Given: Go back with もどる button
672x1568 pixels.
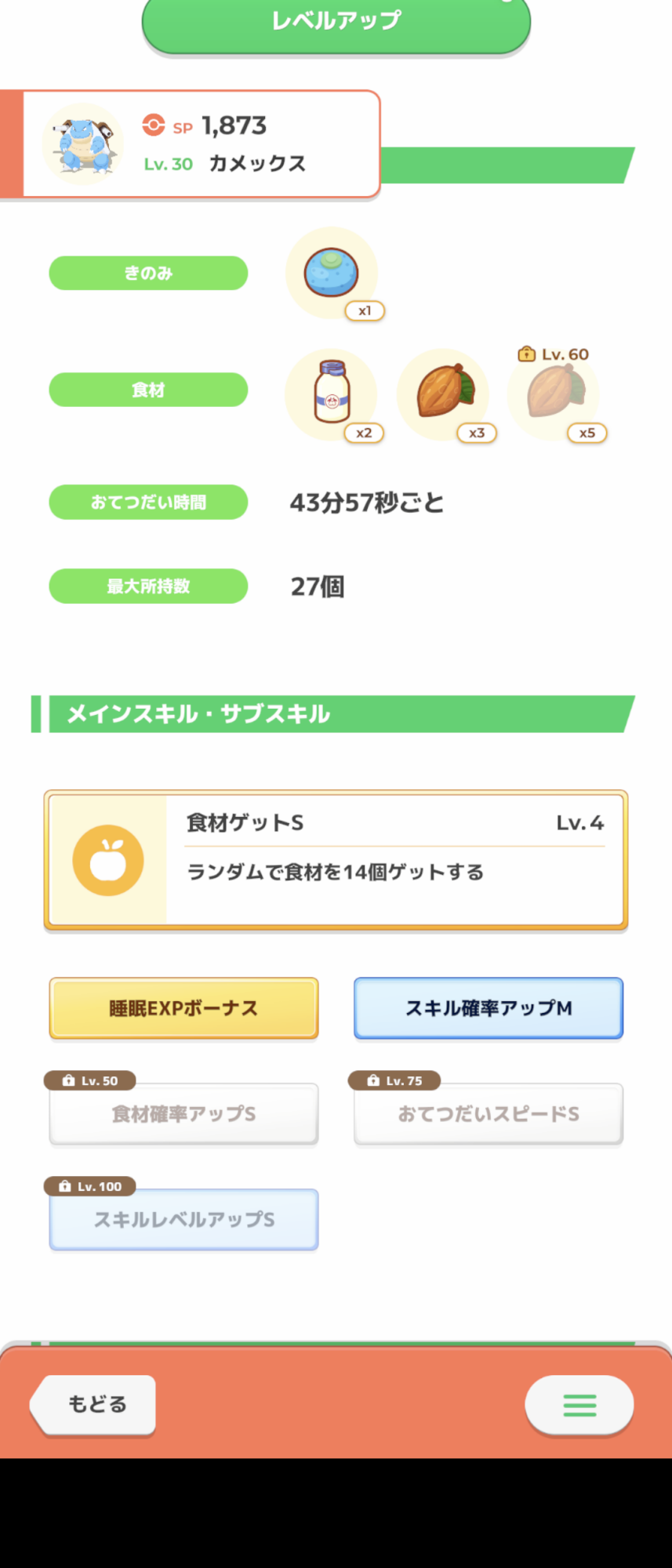Looking at the screenshot, I should click(x=95, y=1404).
